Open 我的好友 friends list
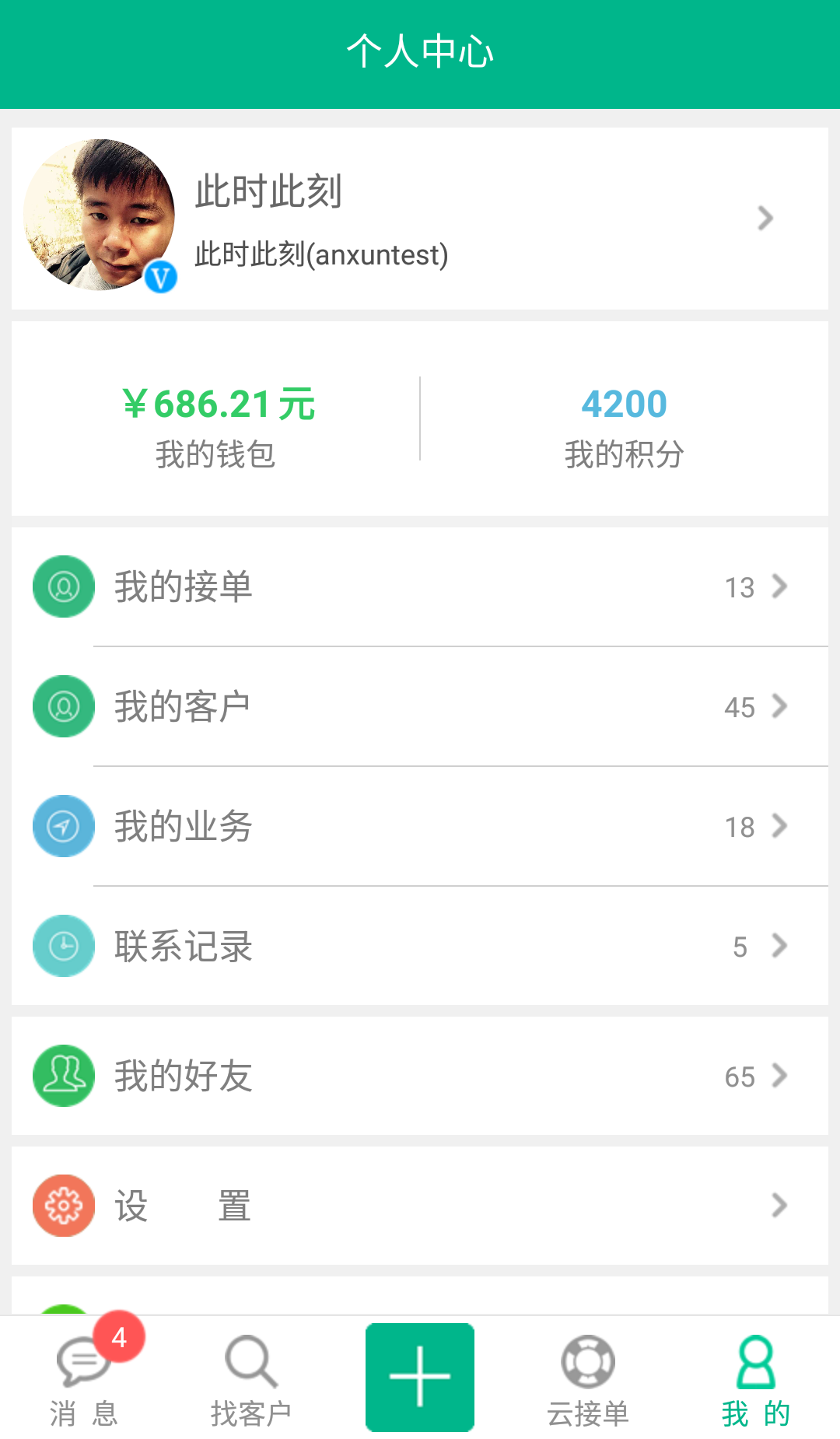Screen dimensions: 840x1439 click(x=420, y=1076)
